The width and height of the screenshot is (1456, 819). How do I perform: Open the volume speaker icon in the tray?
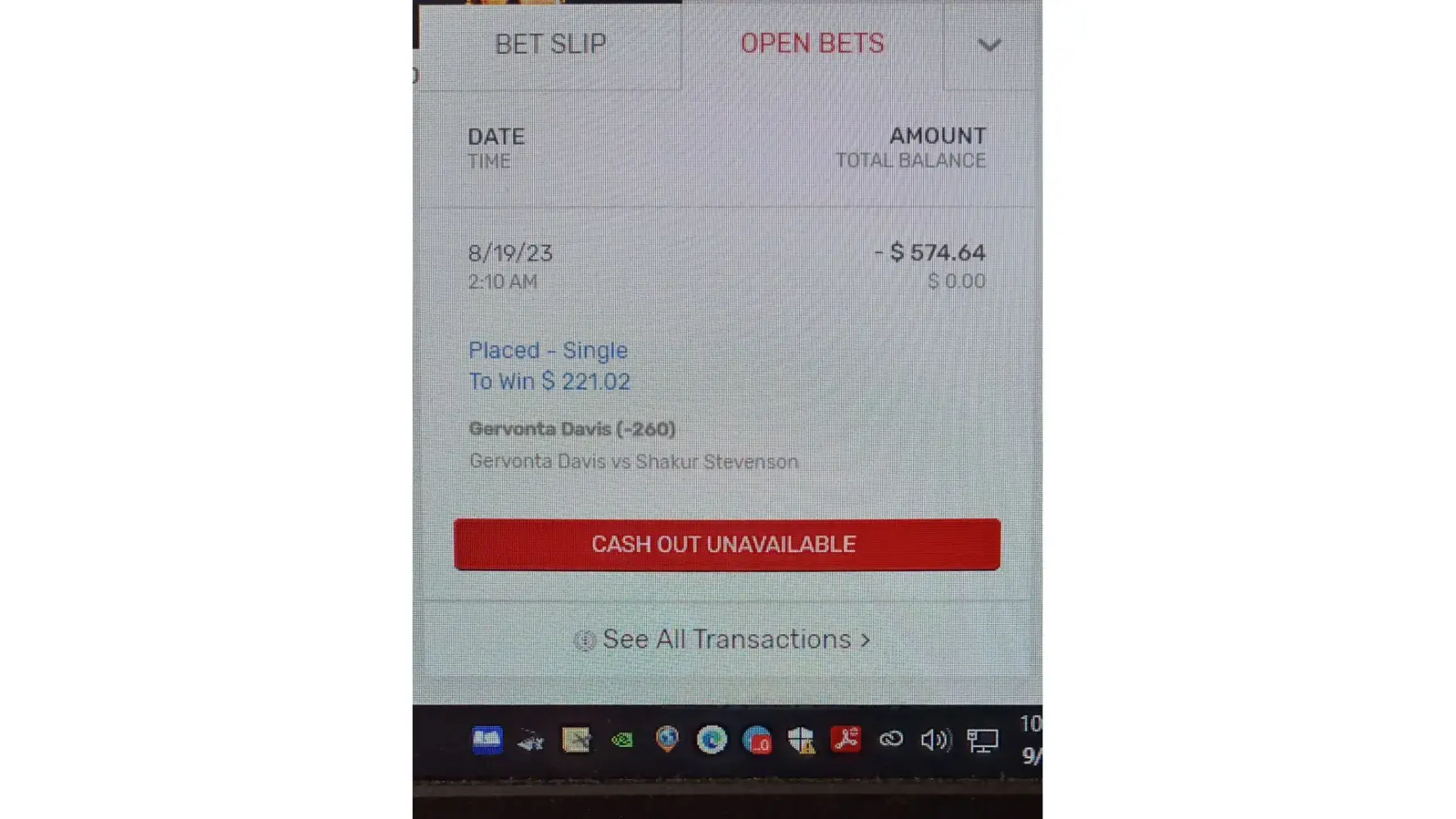934,740
